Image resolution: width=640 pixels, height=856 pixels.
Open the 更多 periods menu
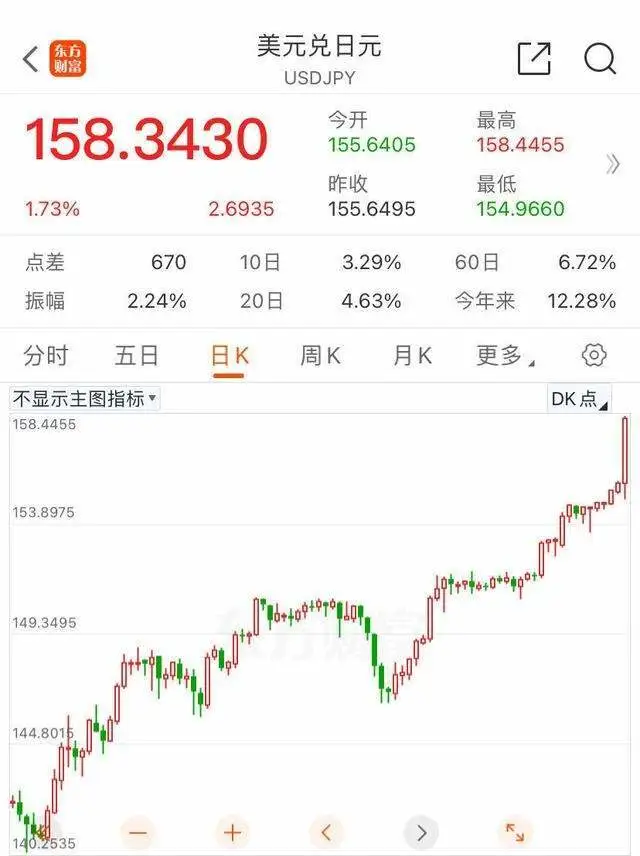505,355
